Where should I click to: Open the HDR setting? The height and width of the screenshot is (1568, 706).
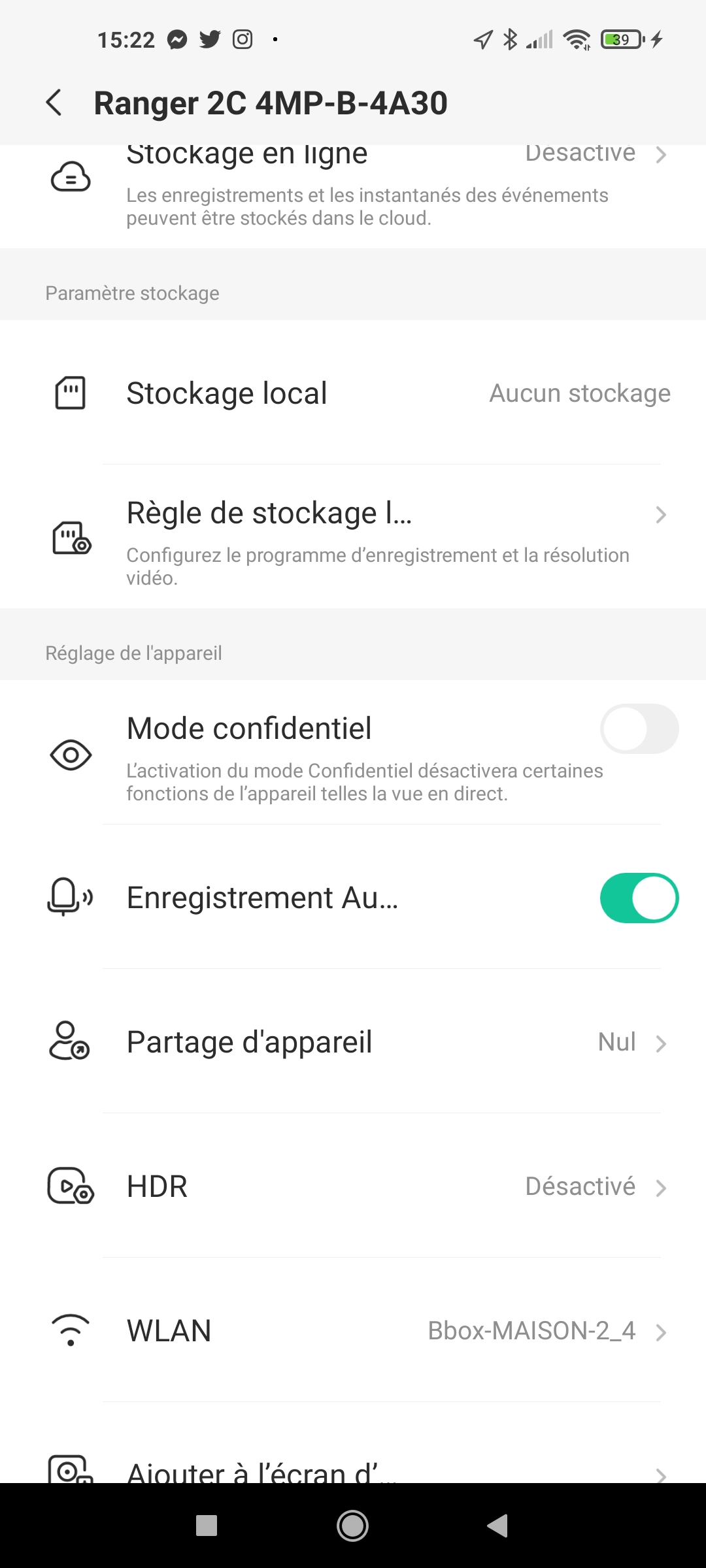pyautogui.click(x=353, y=1186)
